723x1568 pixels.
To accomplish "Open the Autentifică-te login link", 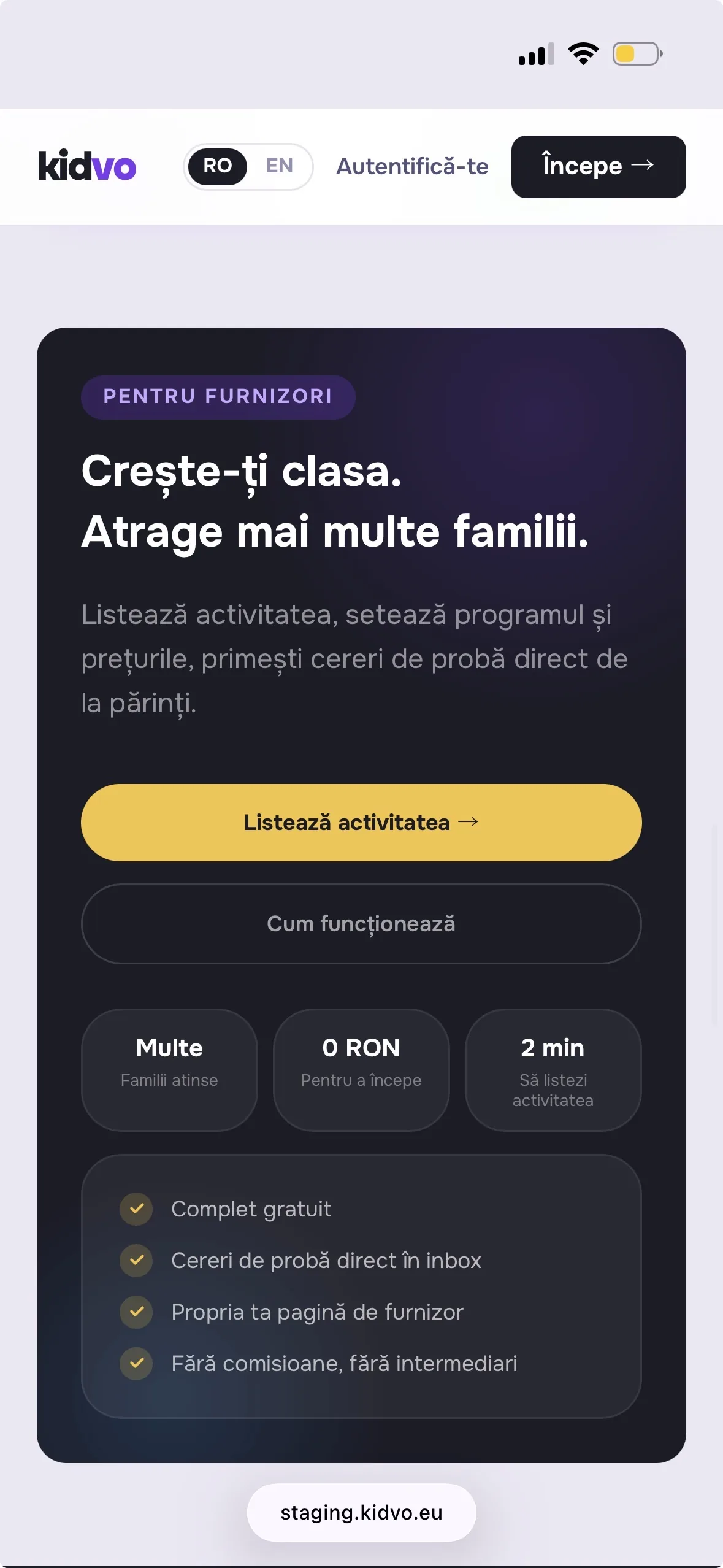I will (412, 166).
